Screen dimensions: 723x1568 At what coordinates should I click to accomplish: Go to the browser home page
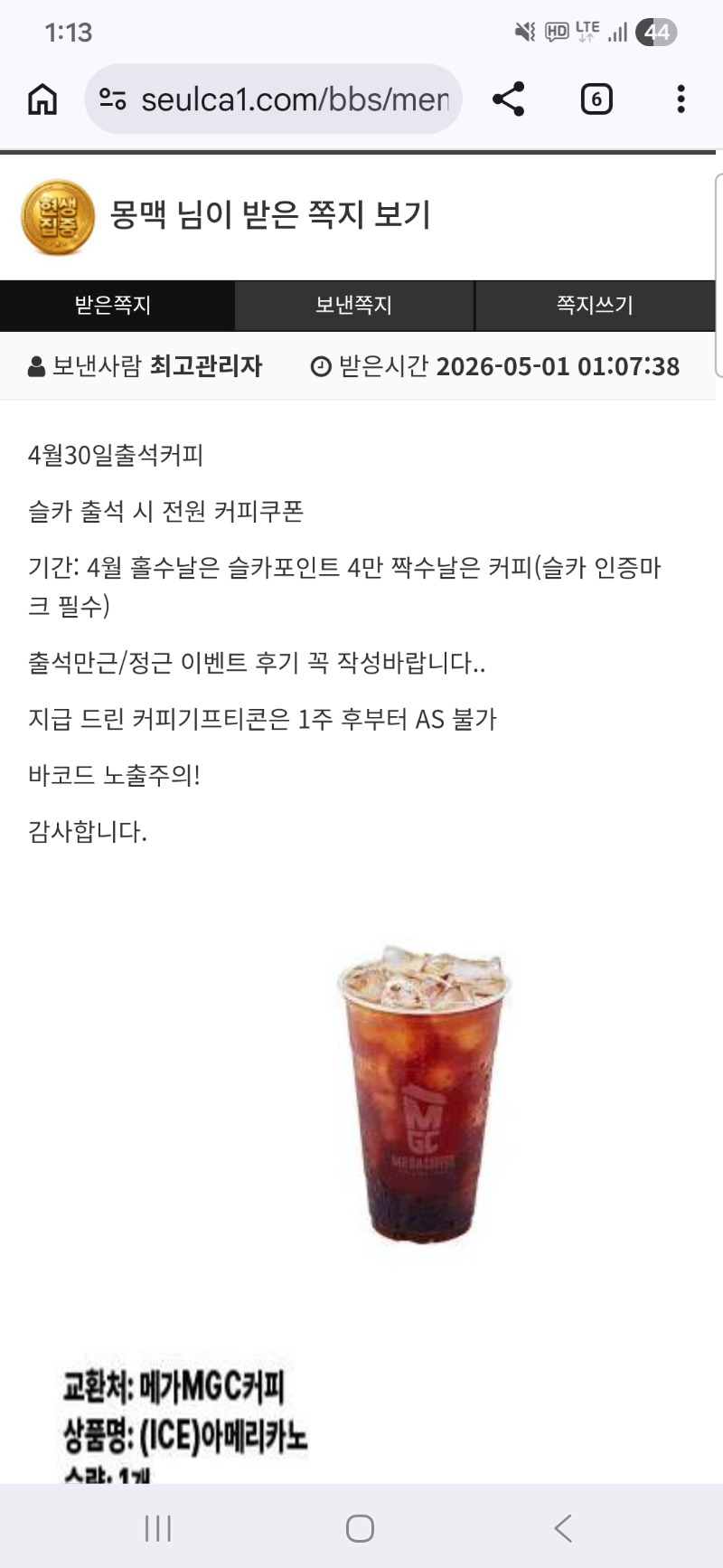[42, 99]
